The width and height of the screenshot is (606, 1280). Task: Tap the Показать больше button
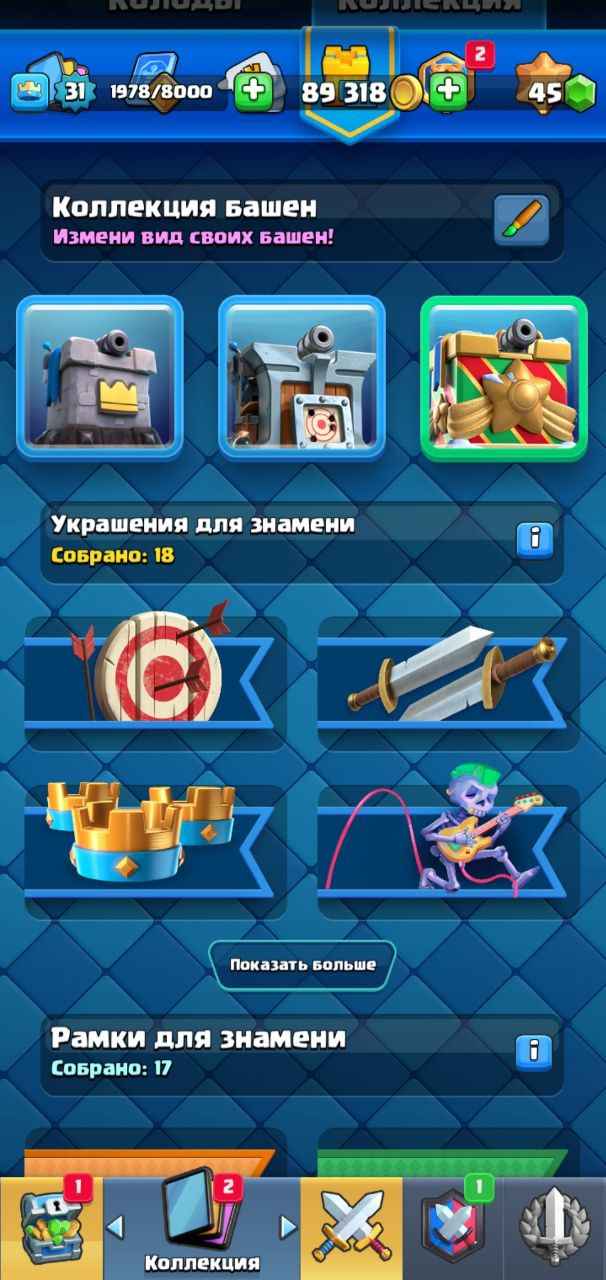303,965
